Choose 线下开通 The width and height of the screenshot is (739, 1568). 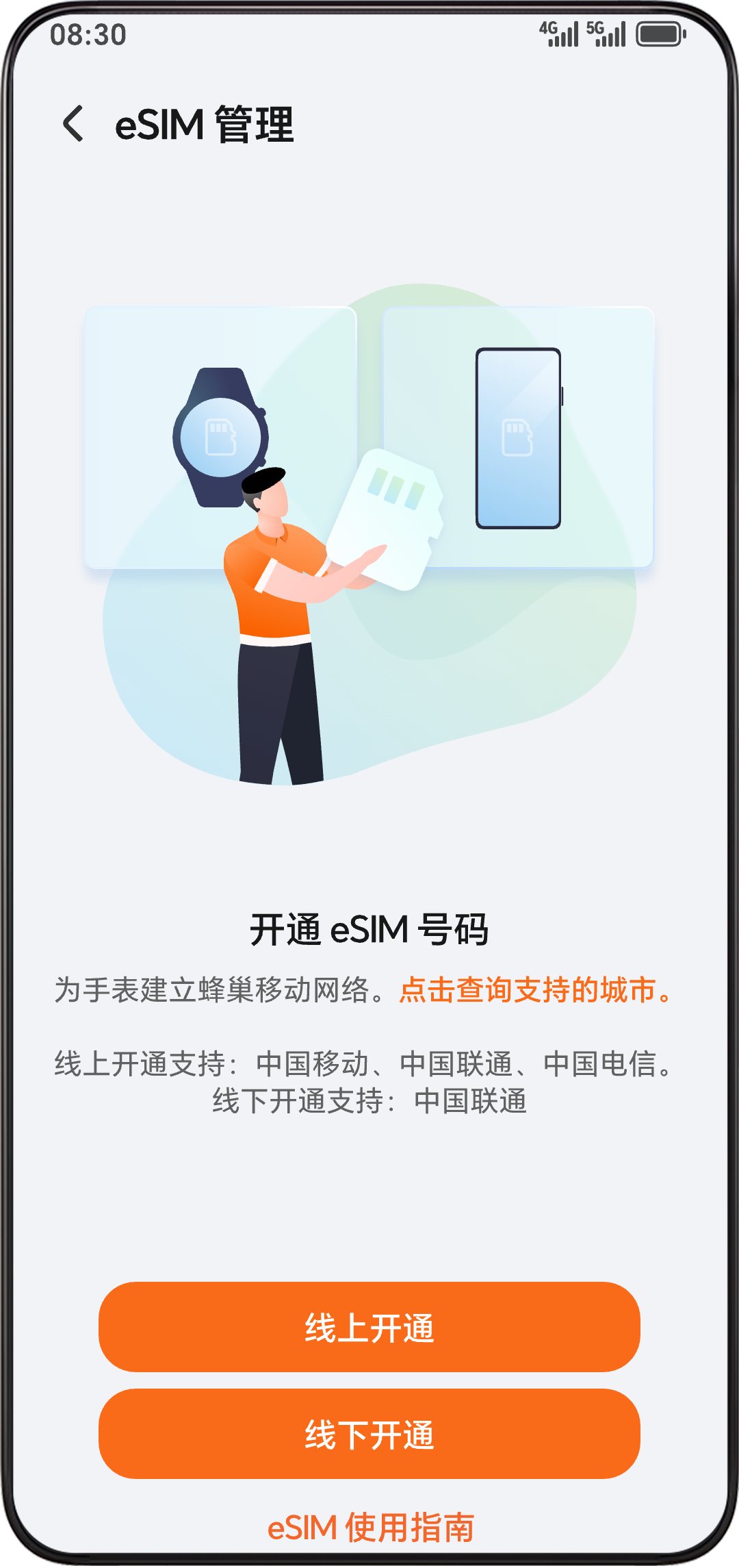pos(369,1434)
